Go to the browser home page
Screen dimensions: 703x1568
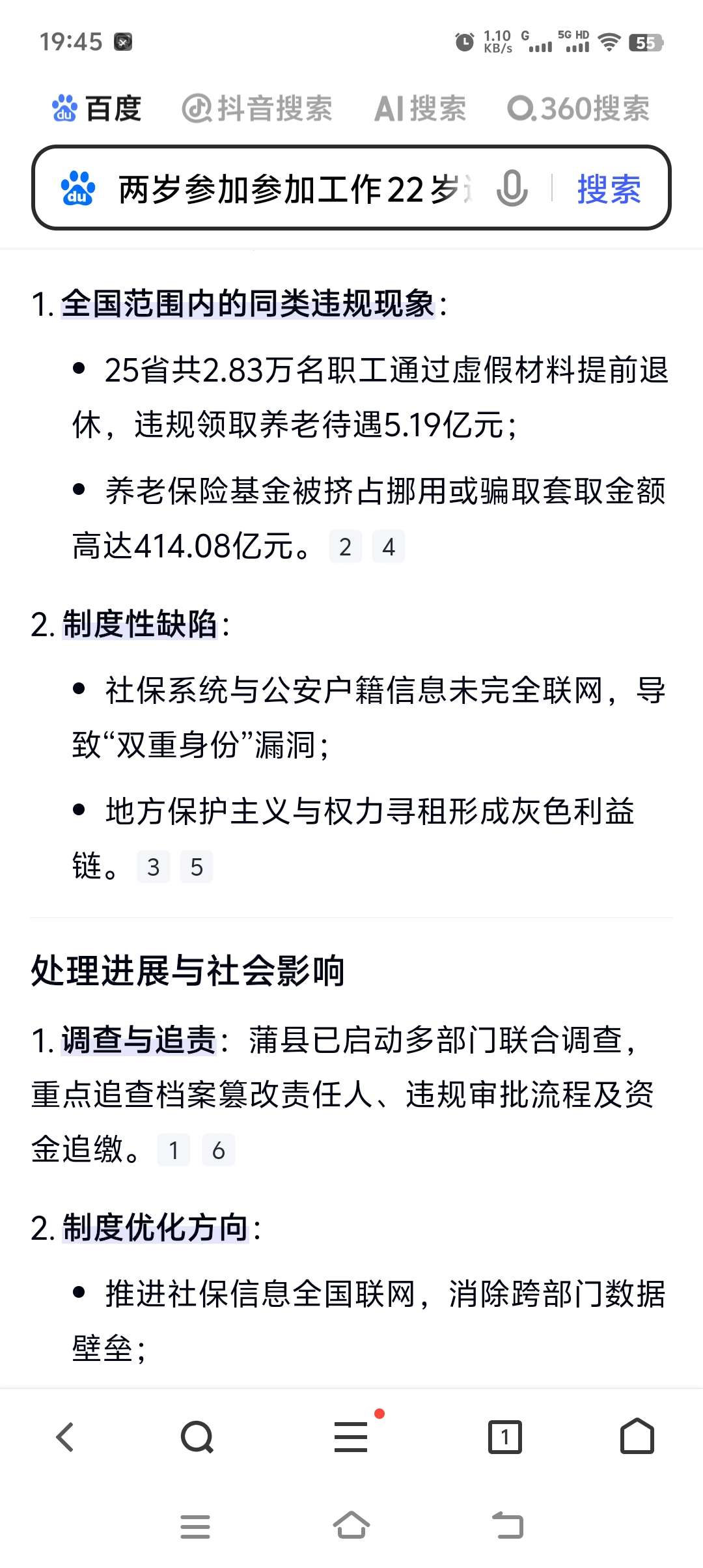click(x=637, y=1436)
